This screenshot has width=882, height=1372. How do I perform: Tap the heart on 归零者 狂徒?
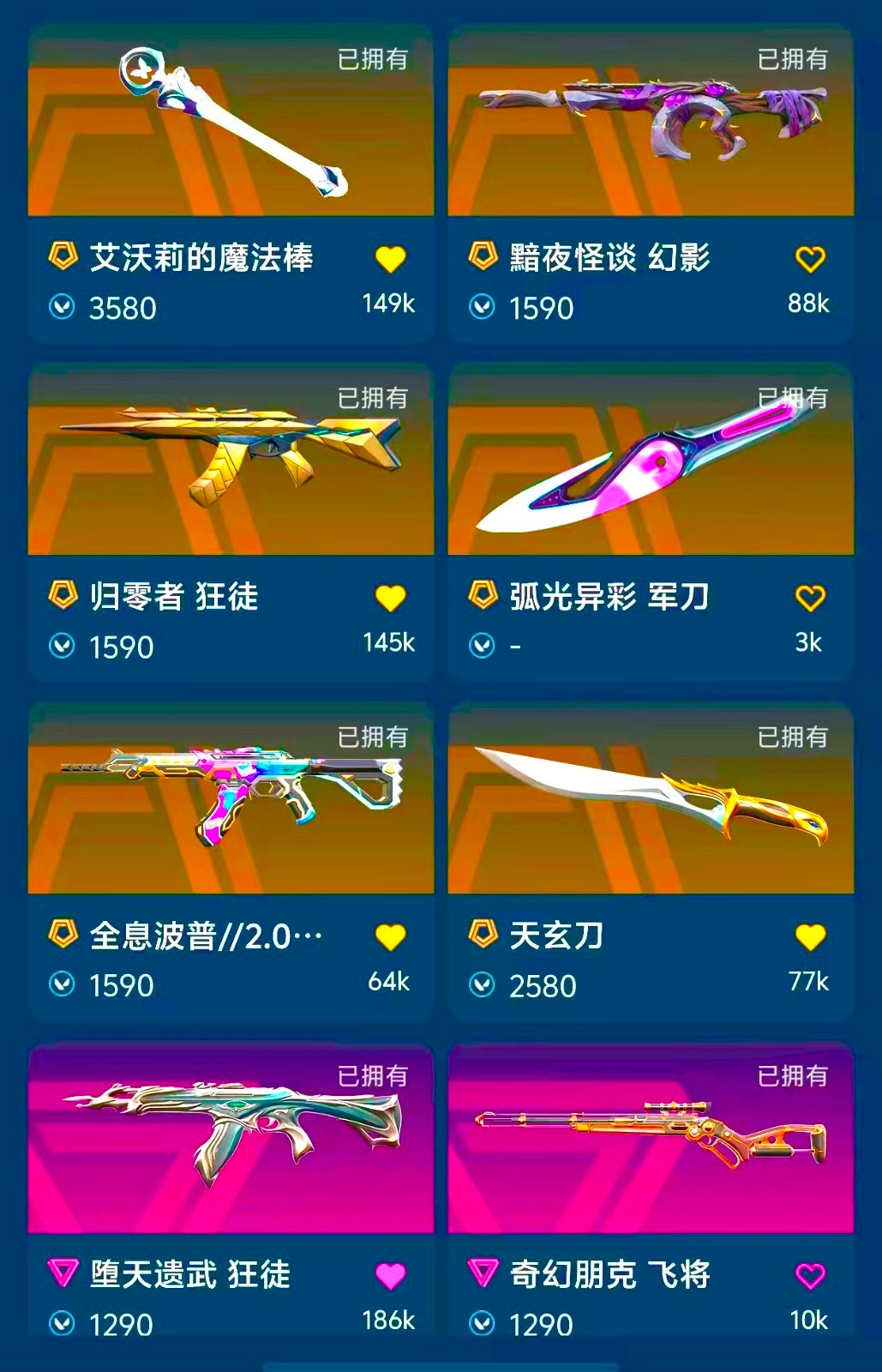click(x=390, y=598)
